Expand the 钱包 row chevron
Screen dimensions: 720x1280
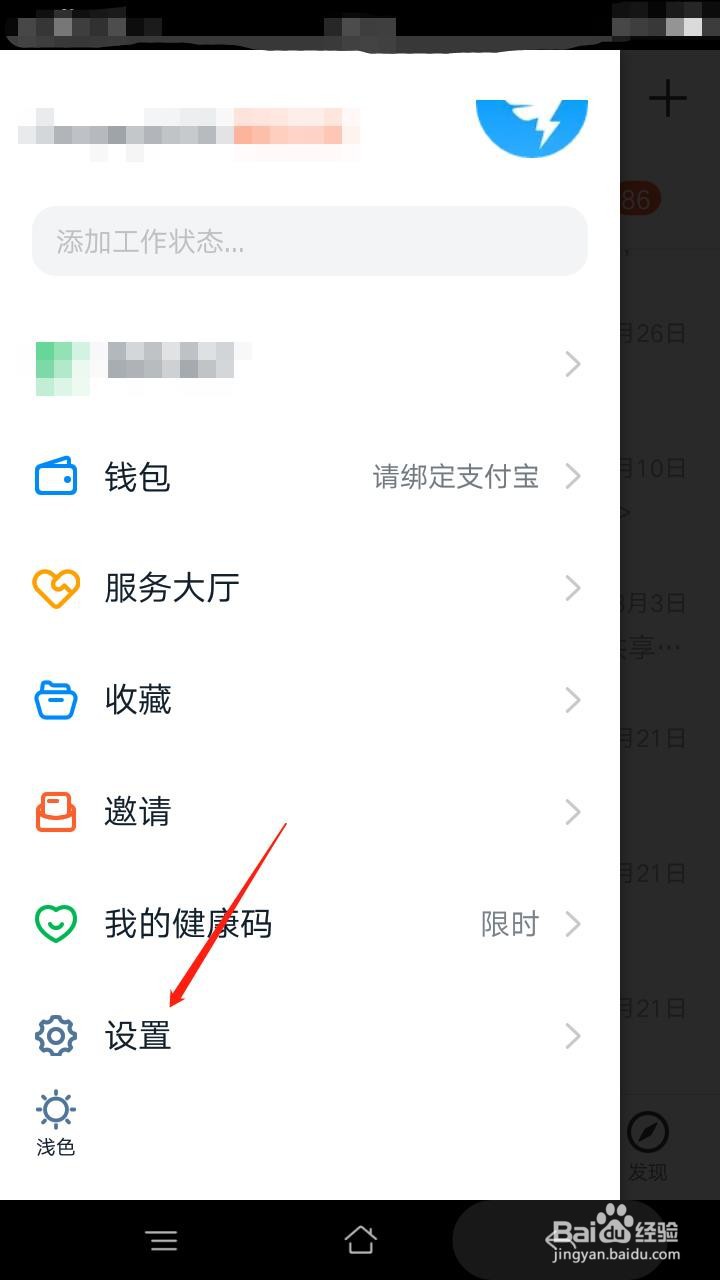point(572,477)
